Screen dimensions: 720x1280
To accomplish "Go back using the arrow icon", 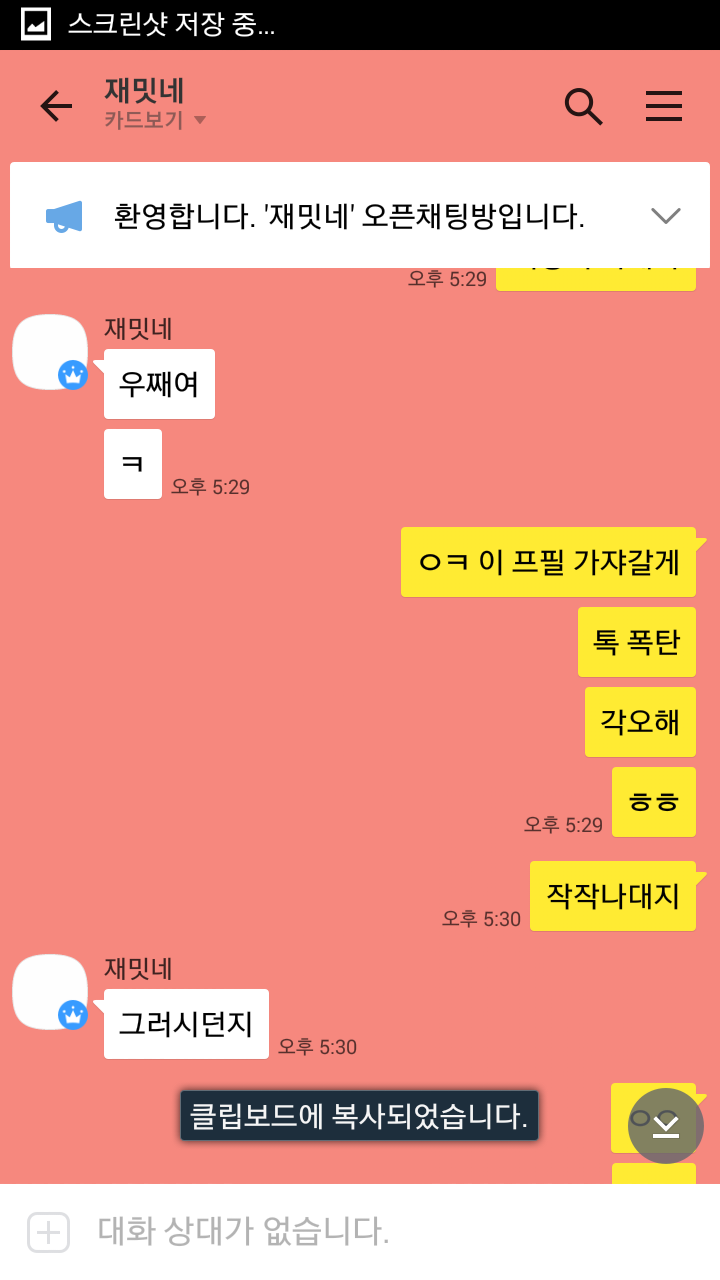I will coord(56,106).
